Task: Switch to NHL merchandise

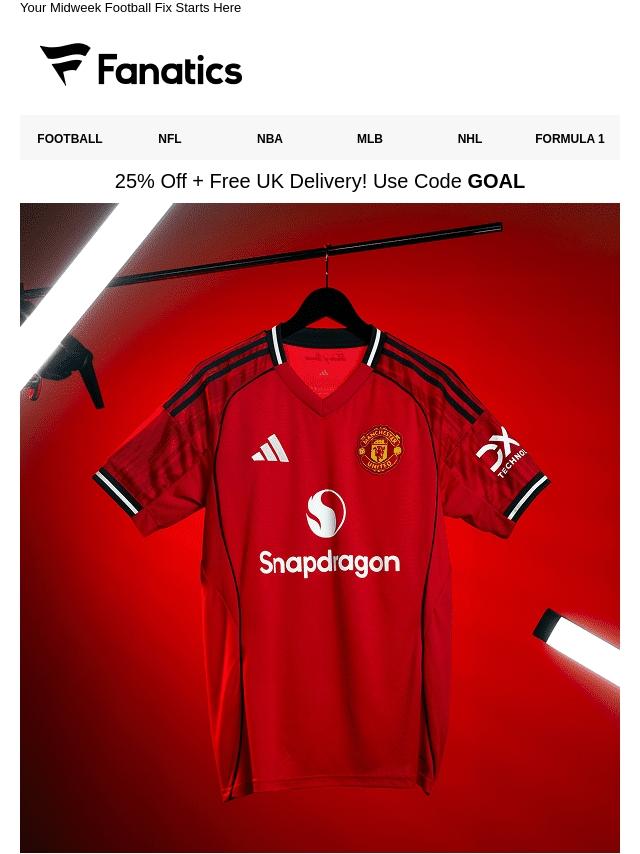Action: coord(470,139)
